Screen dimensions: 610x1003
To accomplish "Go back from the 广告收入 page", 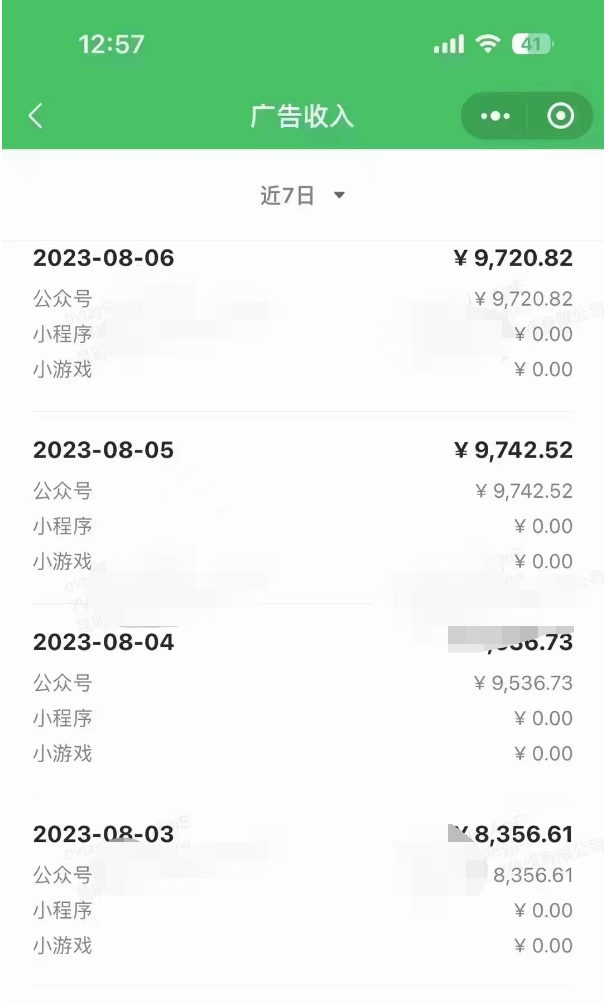I will tap(36, 116).
